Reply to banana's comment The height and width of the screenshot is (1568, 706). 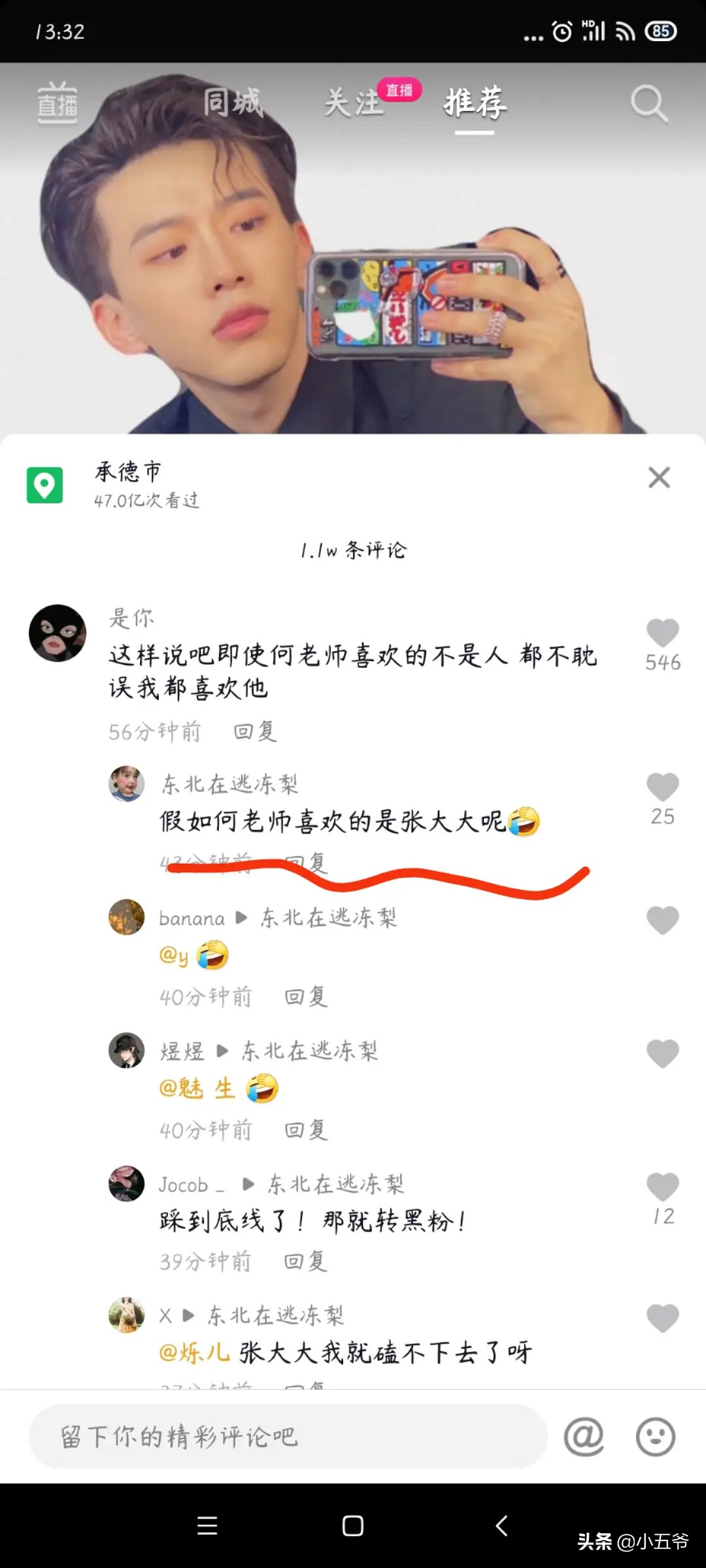pos(307,997)
